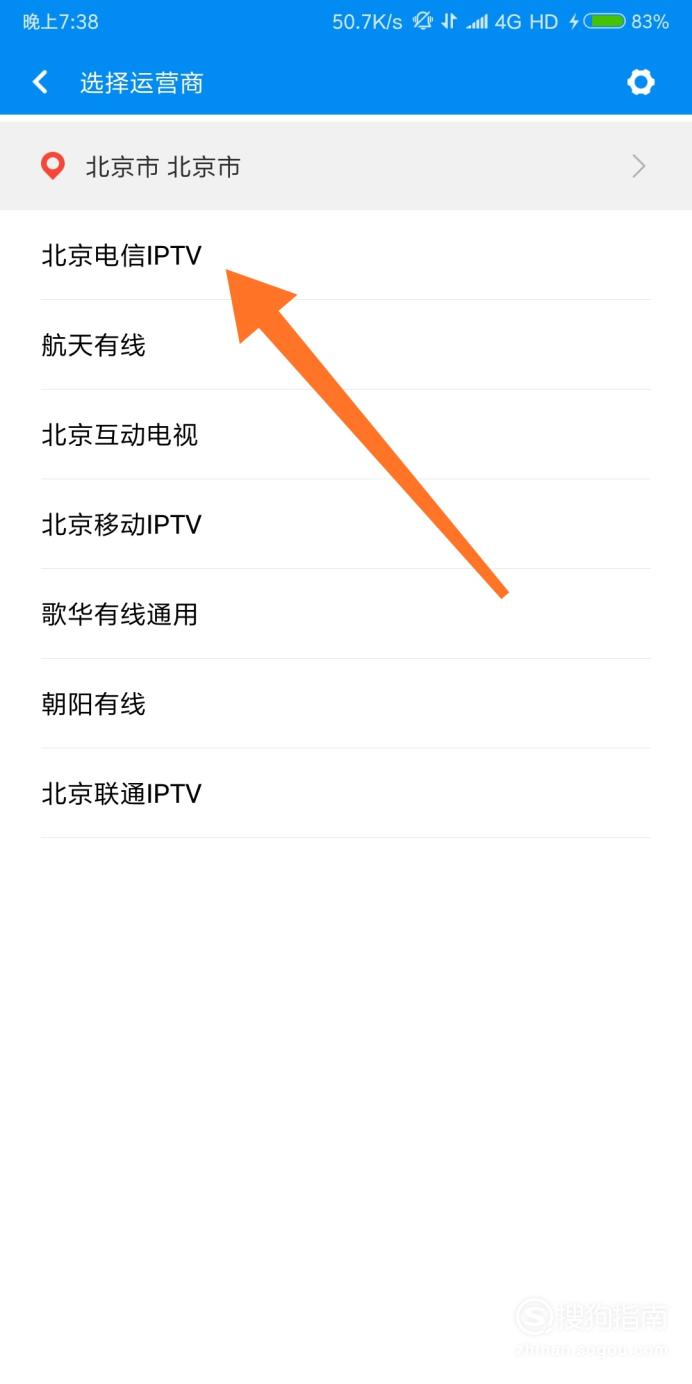Go back from the 选择运营商 page

(x=40, y=82)
